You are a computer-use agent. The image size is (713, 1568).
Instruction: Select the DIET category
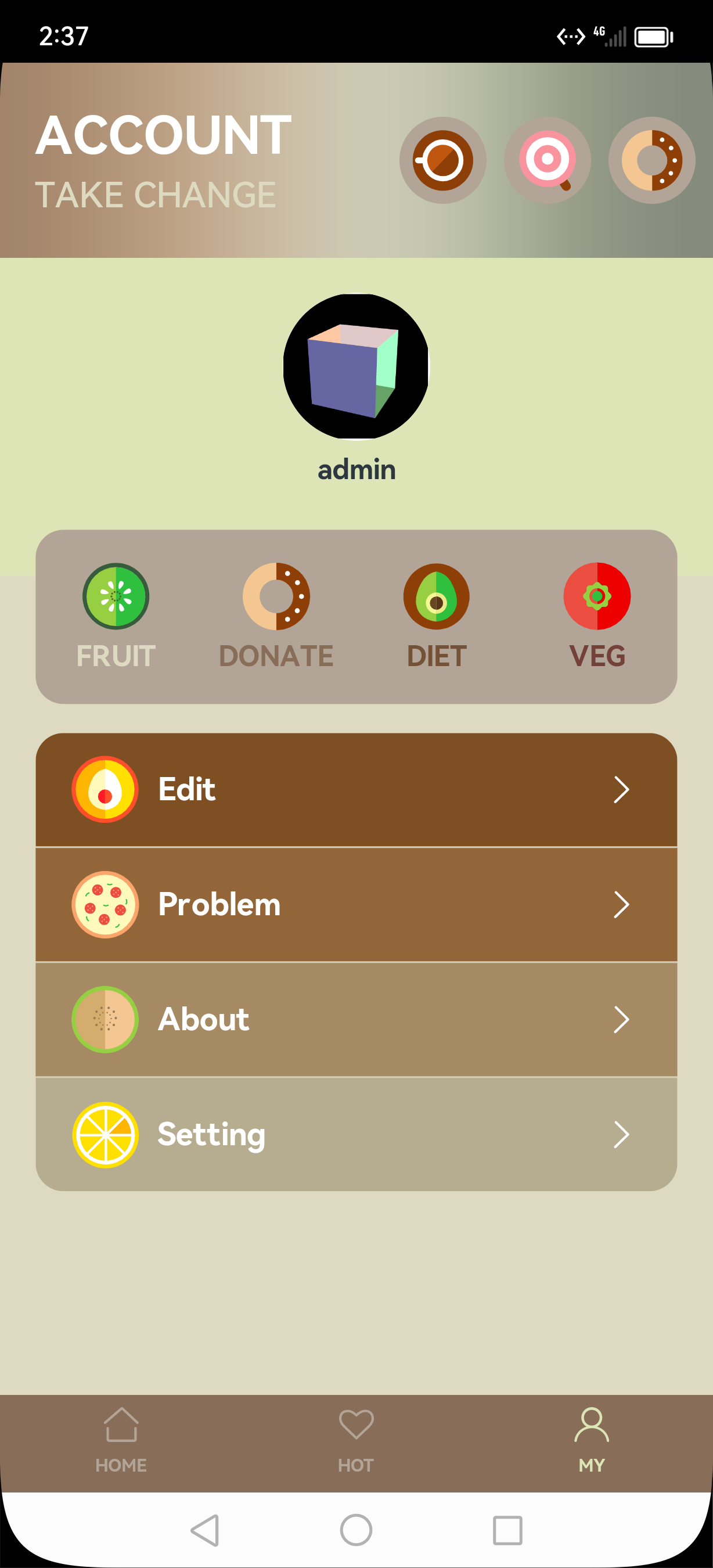click(436, 616)
